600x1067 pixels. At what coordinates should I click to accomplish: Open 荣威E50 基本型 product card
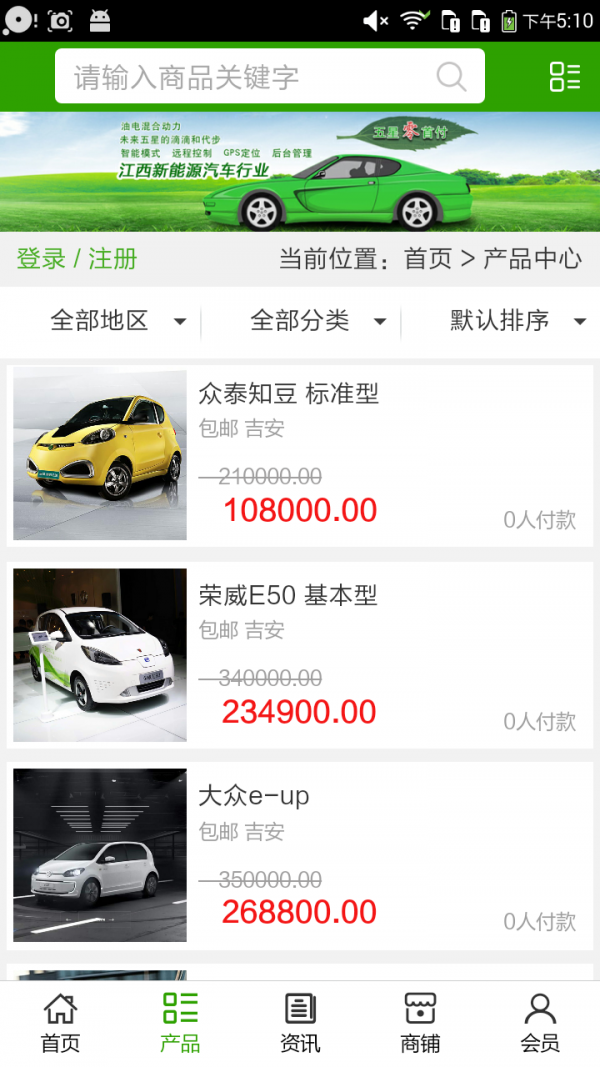coord(300,655)
